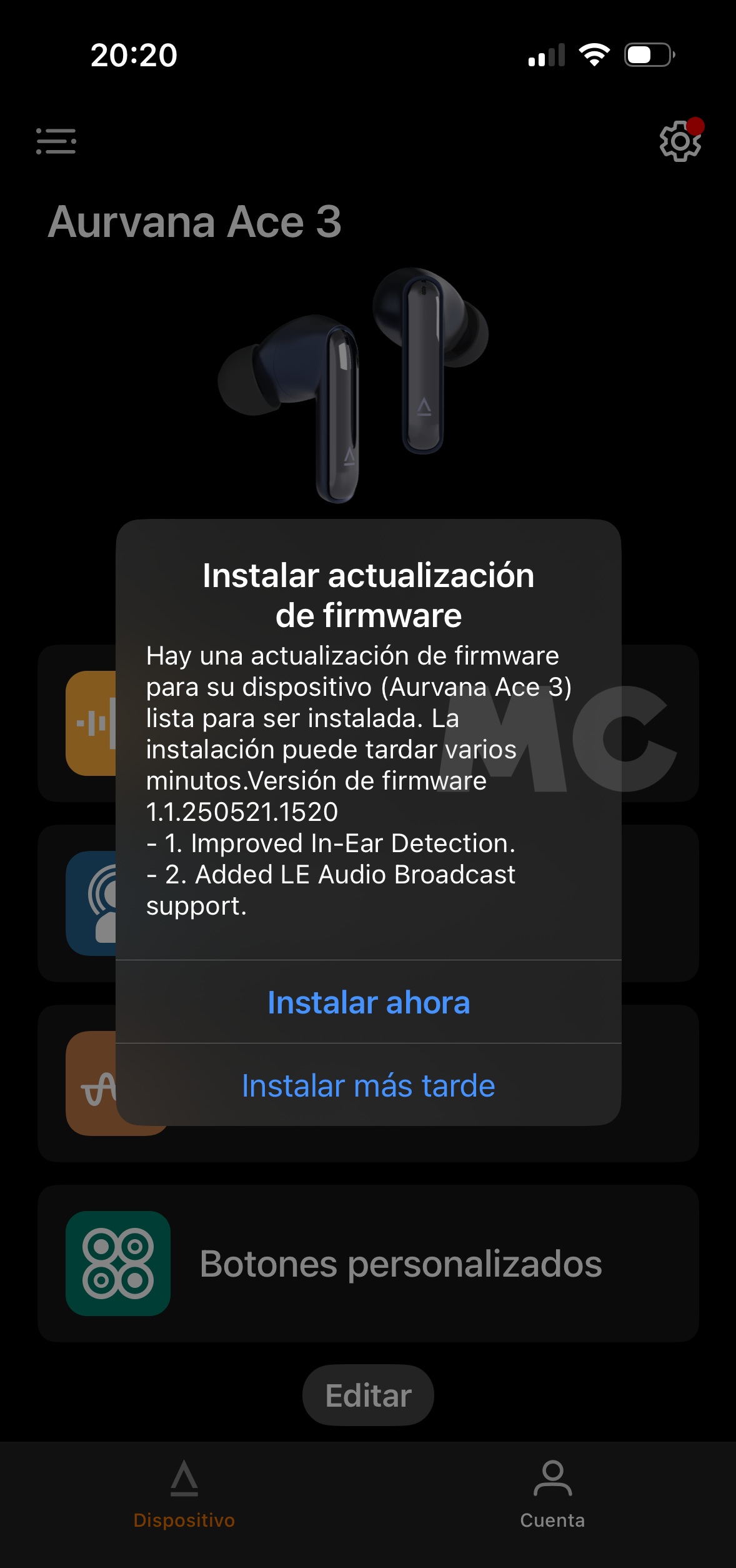This screenshot has height=1568, width=736.
Task: Tap the Editar button
Action: click(x=368, y=1395)
